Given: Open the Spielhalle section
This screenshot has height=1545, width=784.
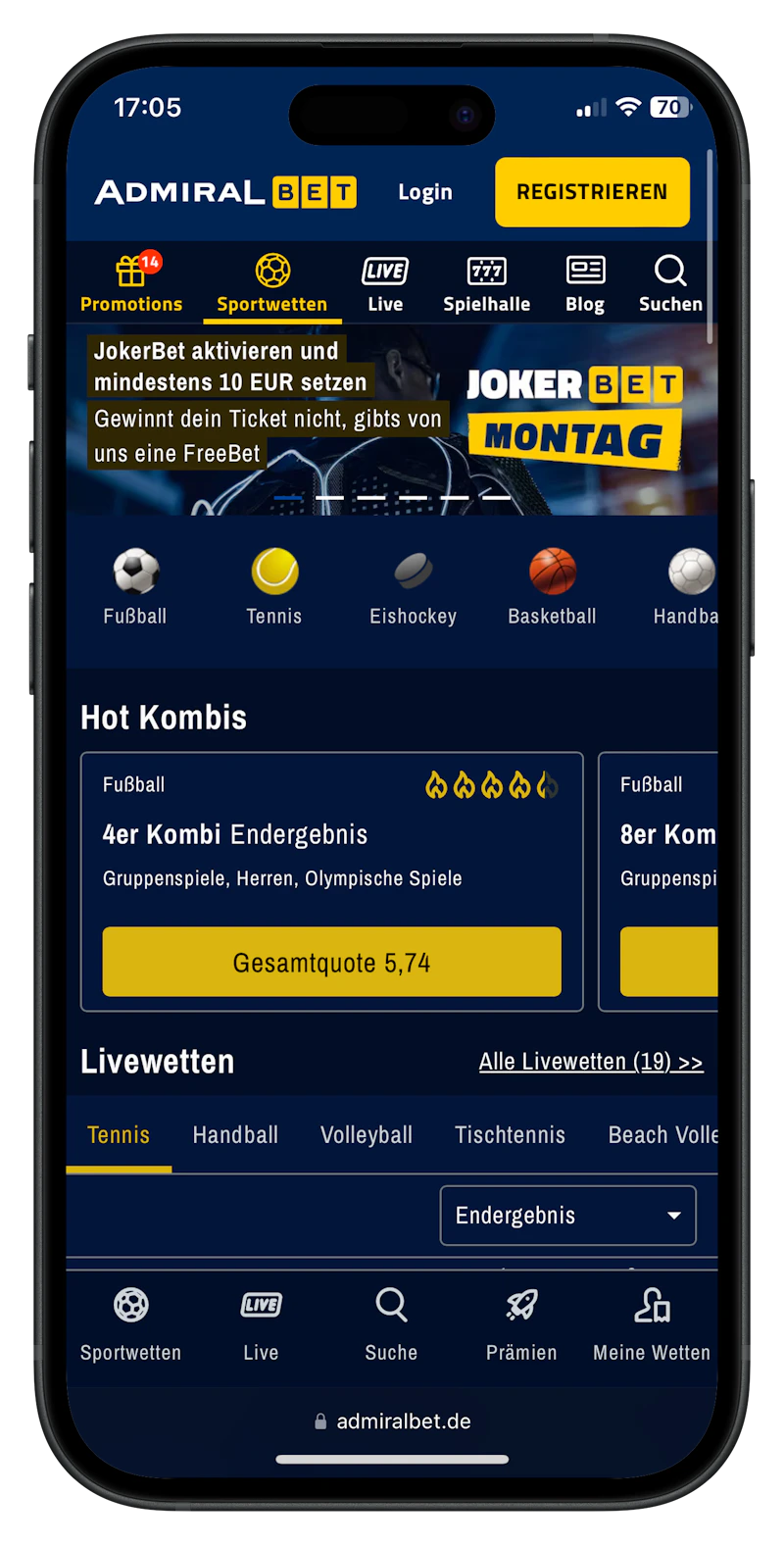Looking at the screenshot, I should (487, 282).
